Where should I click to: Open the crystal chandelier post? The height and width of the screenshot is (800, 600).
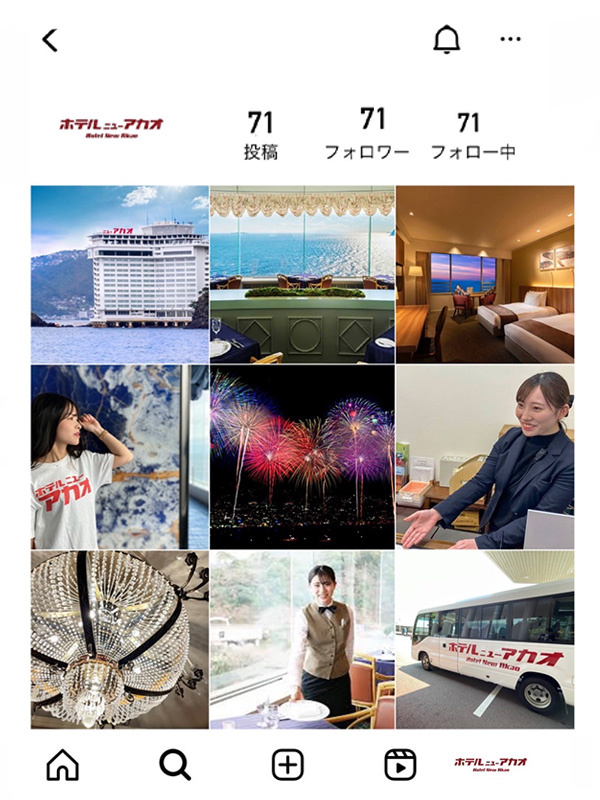pos(119,639)
